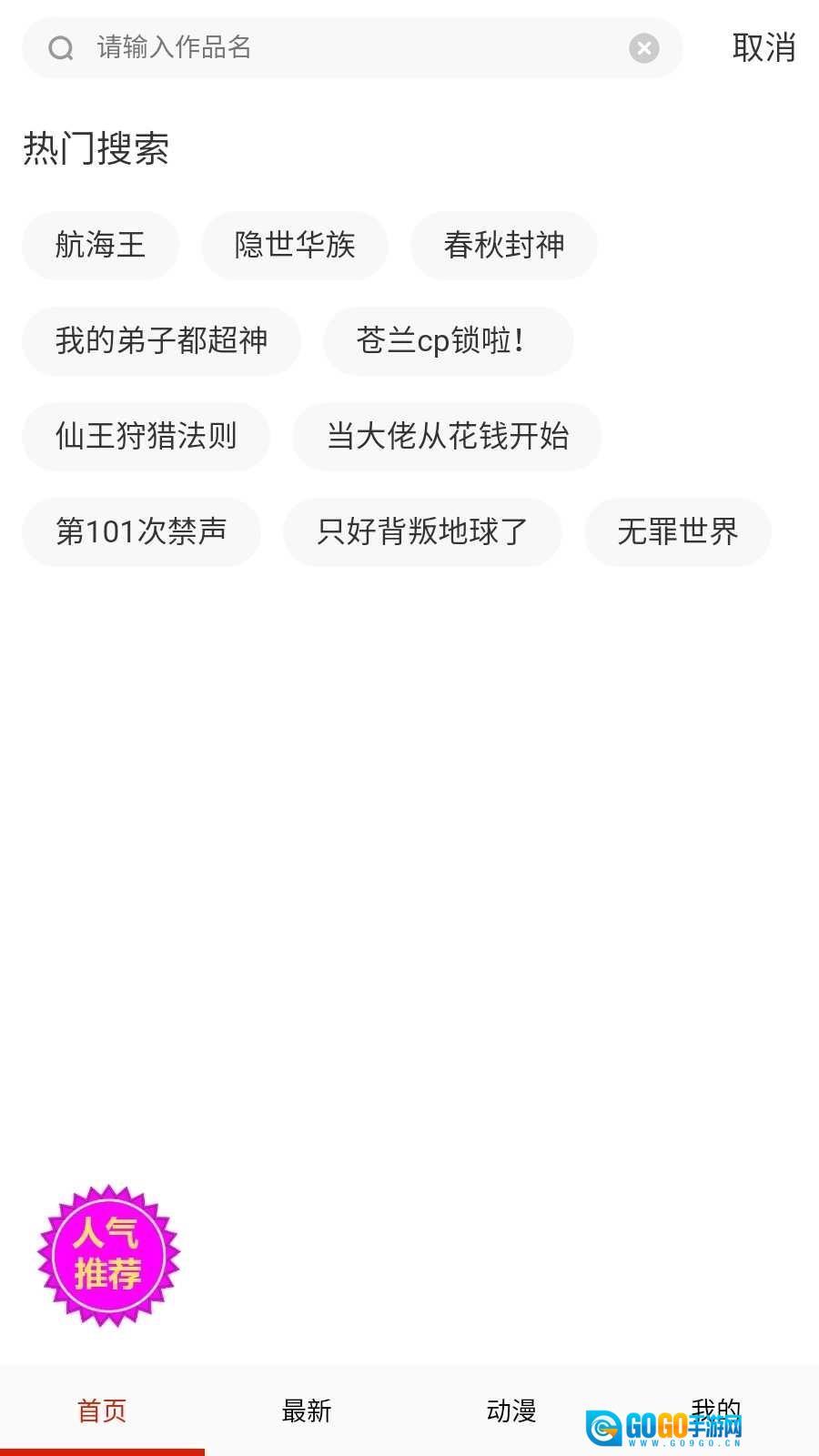Tap the 我的弟子都超神 tag

(x=161, y=340)
